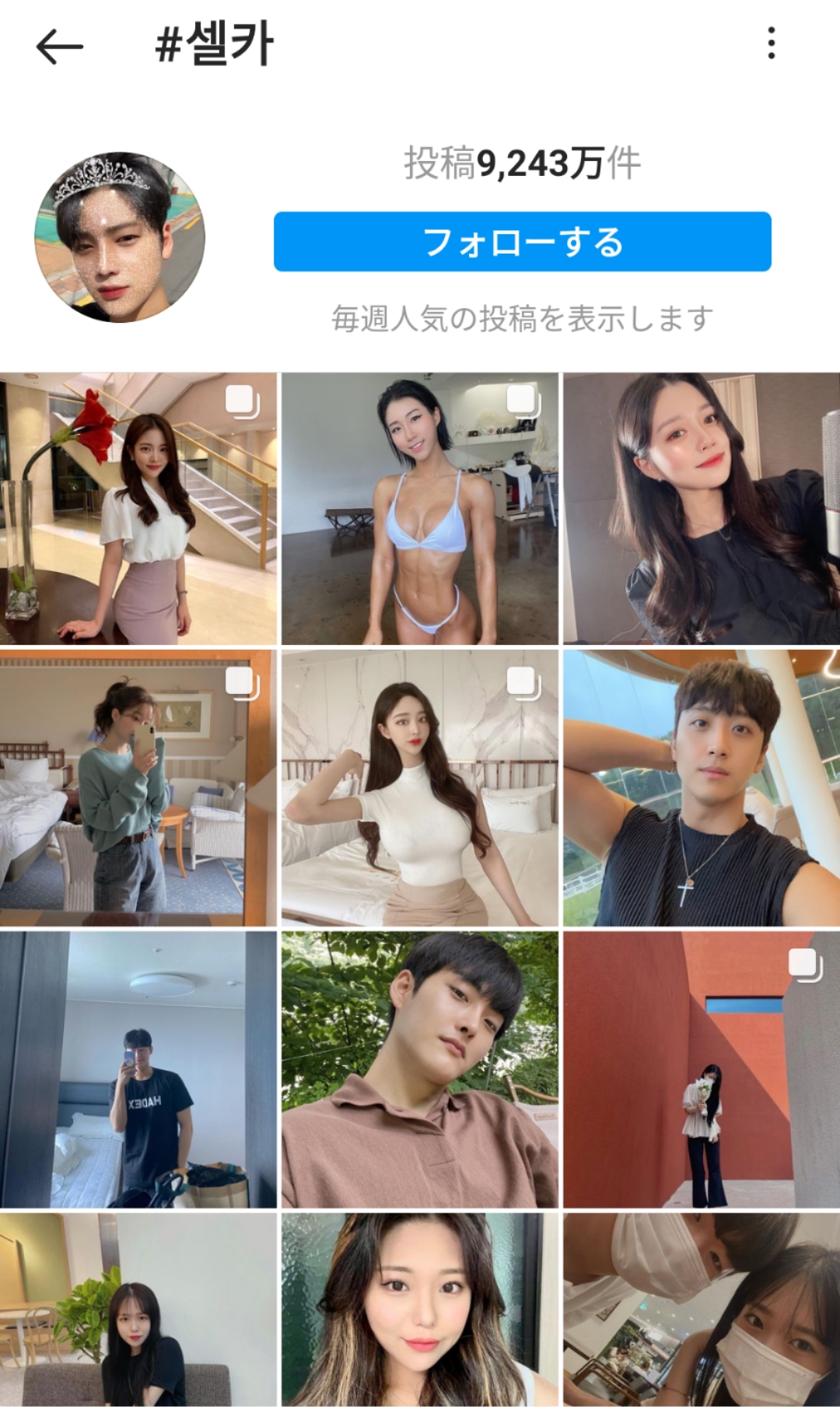840x1413 pixels.
Task: Open the selfie with the cross necklace
Action: tap(702, 788)
